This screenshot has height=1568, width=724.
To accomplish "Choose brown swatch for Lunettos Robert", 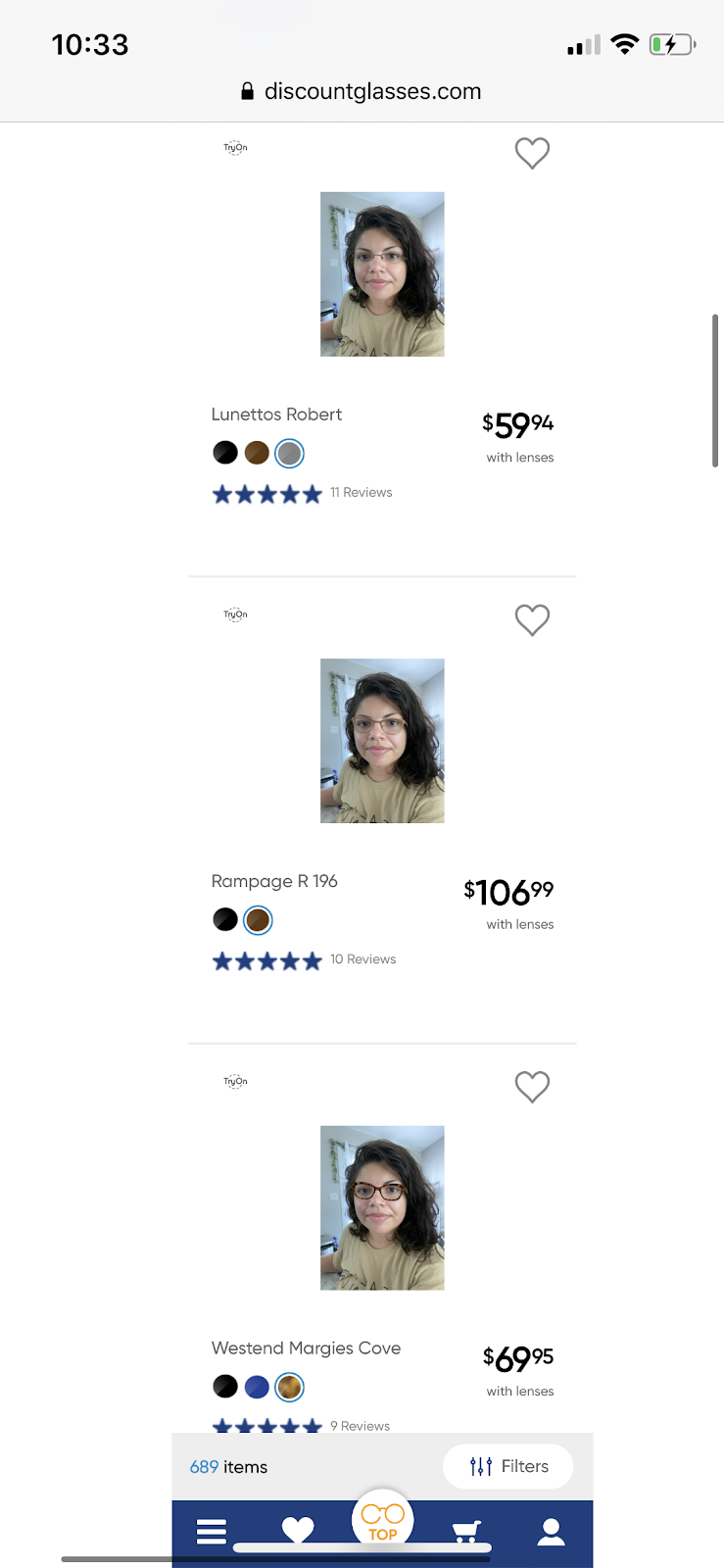I will click(x=257, y=453).
